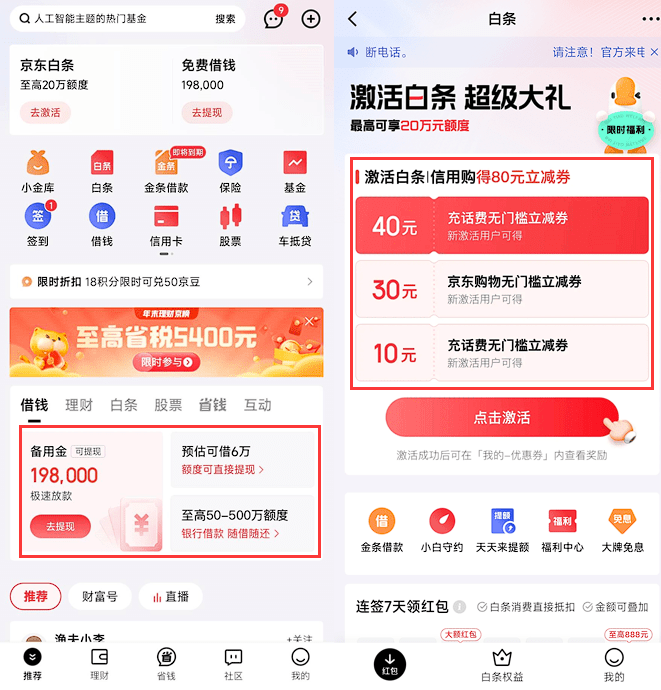Open 小金库 shortcut
661x690 pixels.
click(x=39, y=170)
